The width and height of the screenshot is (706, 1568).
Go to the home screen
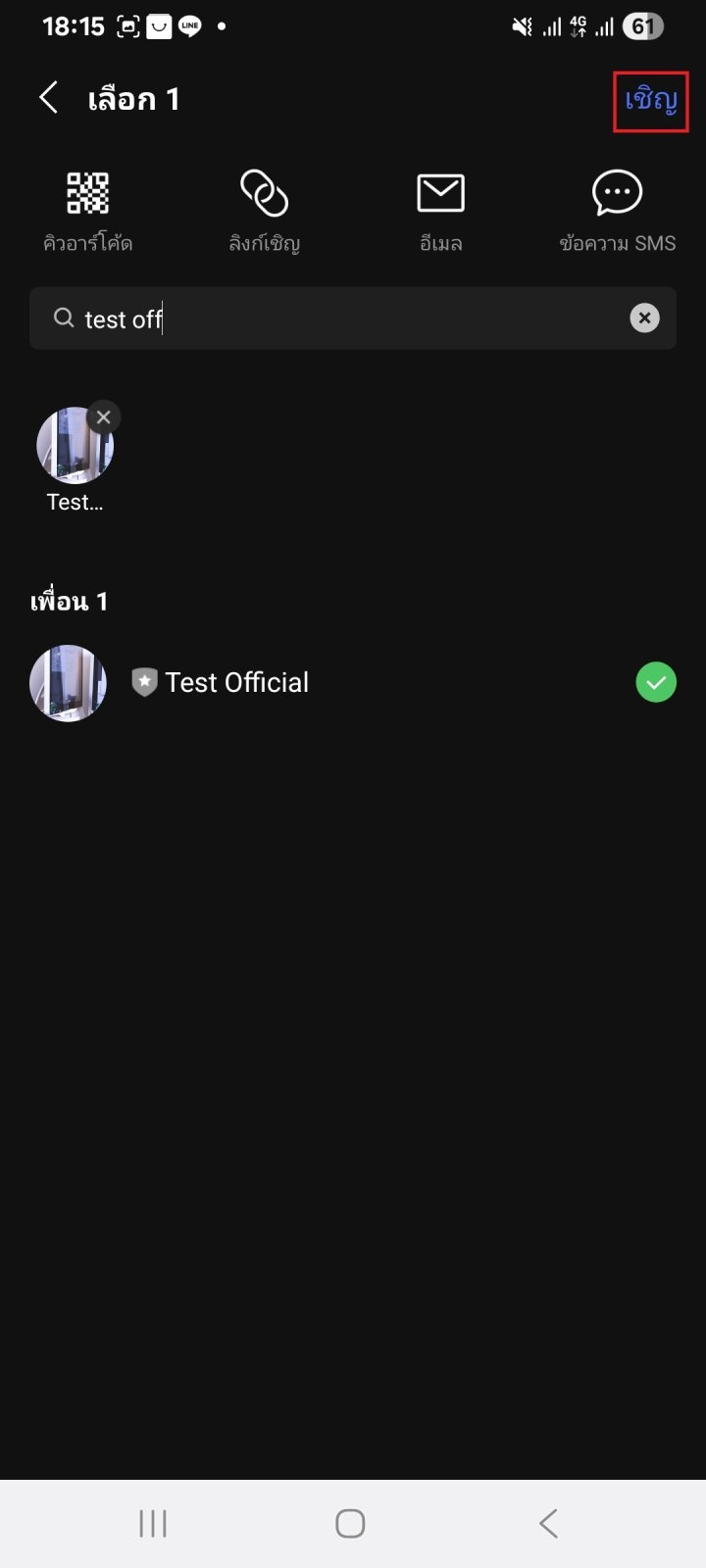click(350, 1524)
